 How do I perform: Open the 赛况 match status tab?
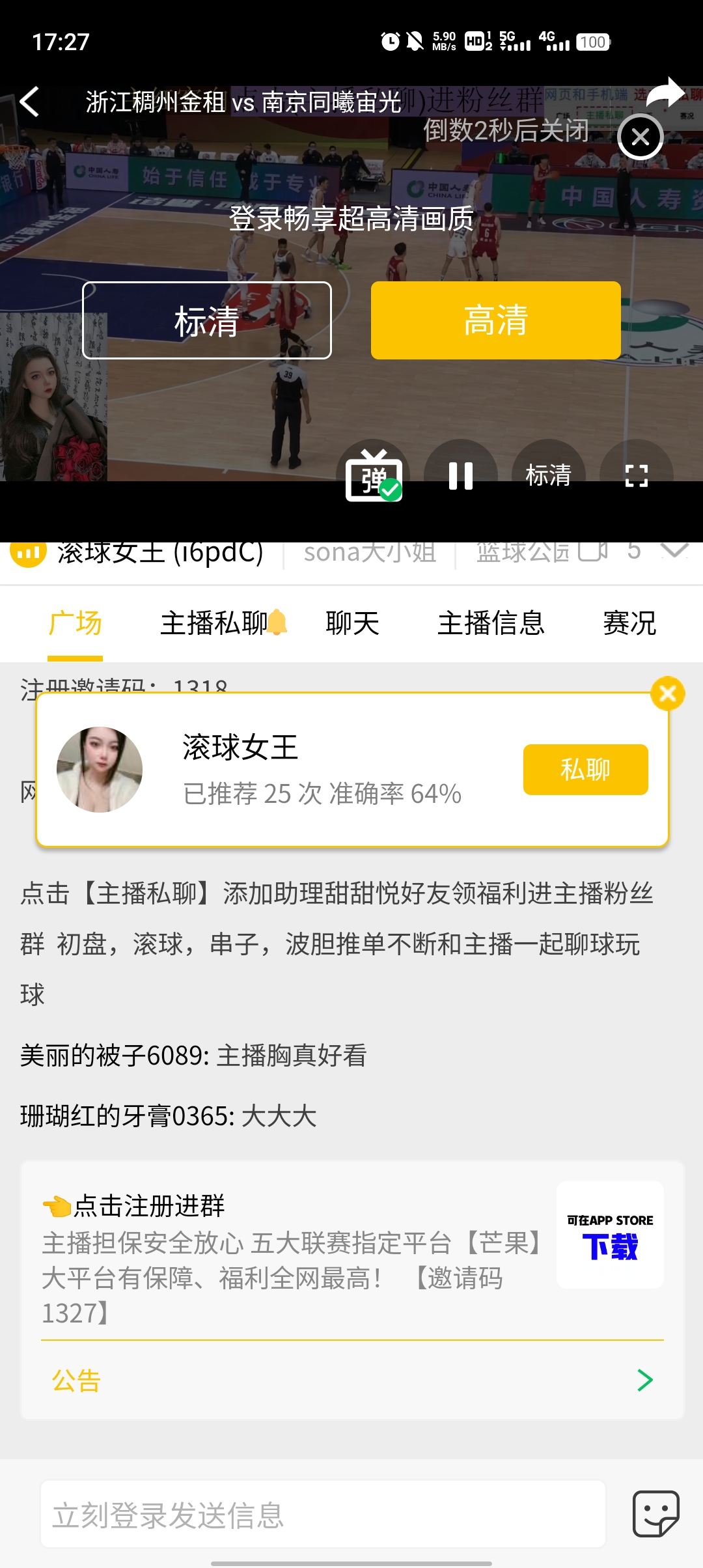click(629, 623)
